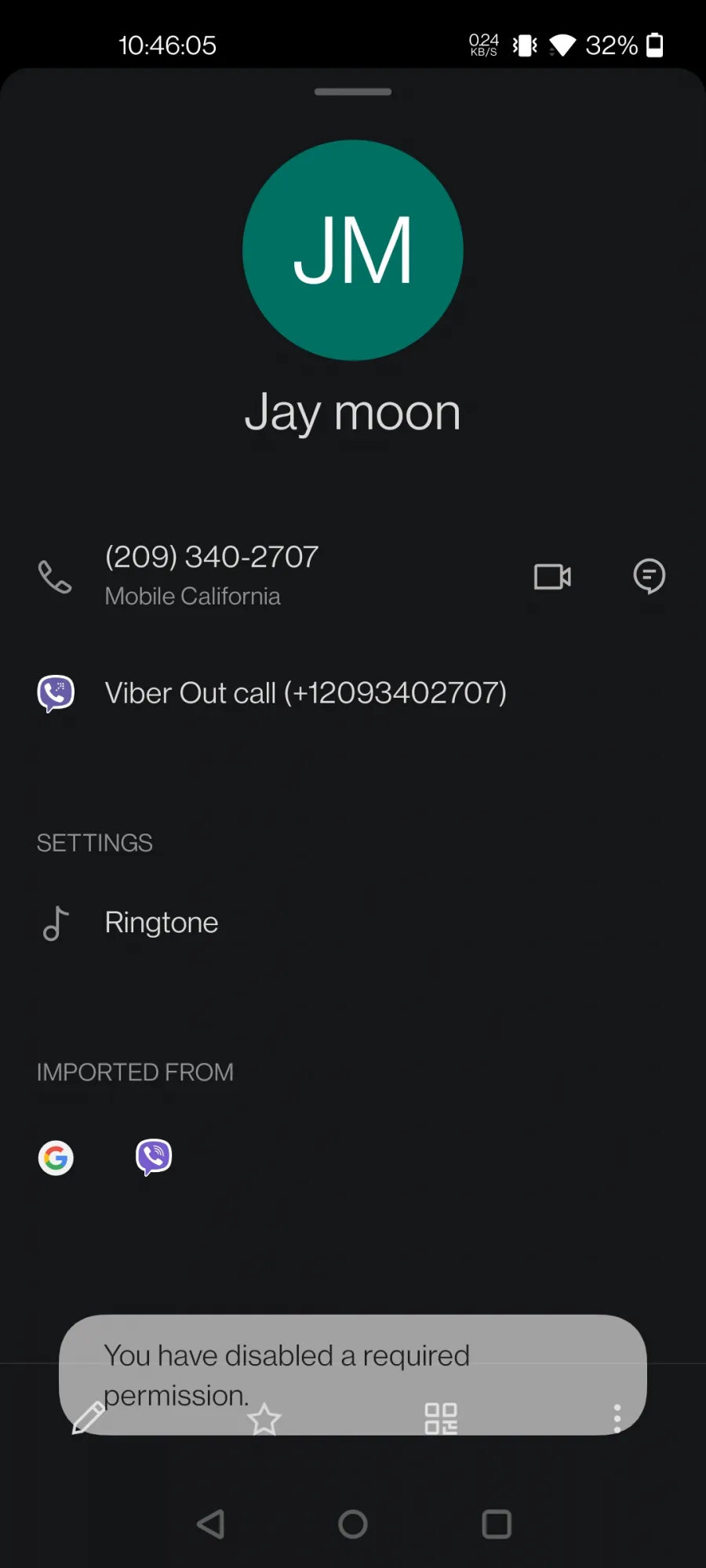Open the Viber imported account icon
Viewport: 706px width, 1568px height.
[154, 1157]
